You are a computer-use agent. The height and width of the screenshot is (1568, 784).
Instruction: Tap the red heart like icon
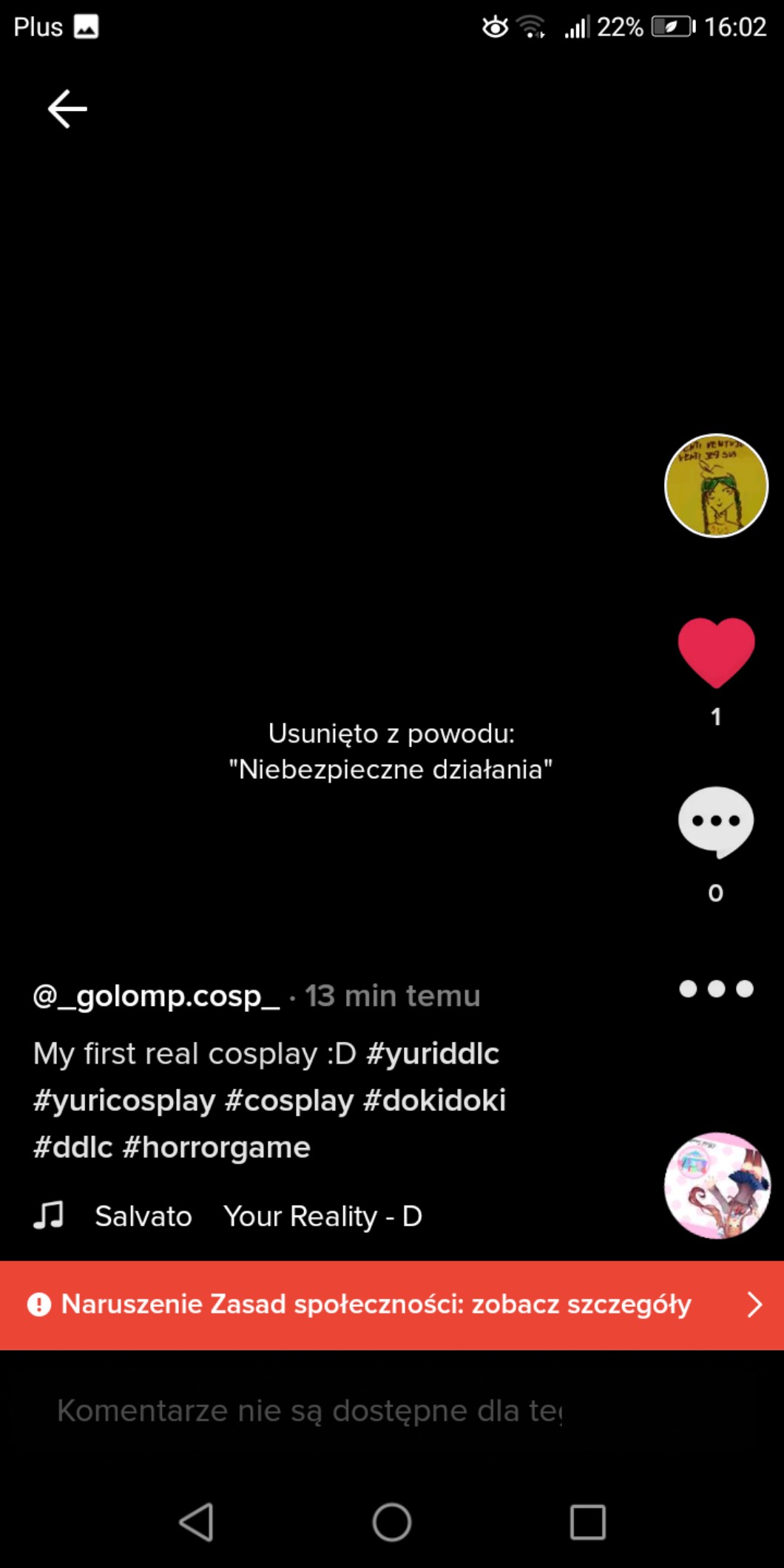click(x=716, y=652)
